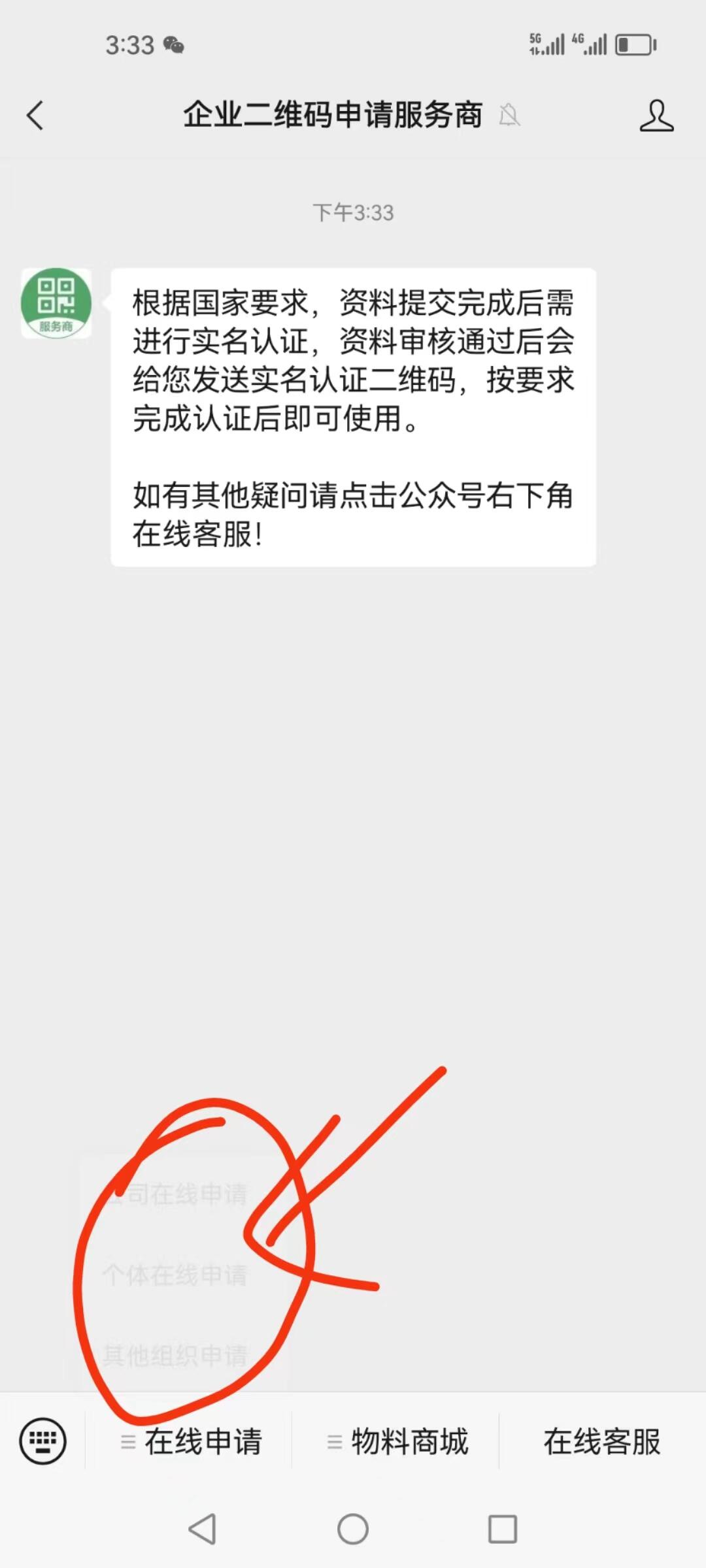Go back from the chat
706x1568 pixels.
click(x=35, y=116)
